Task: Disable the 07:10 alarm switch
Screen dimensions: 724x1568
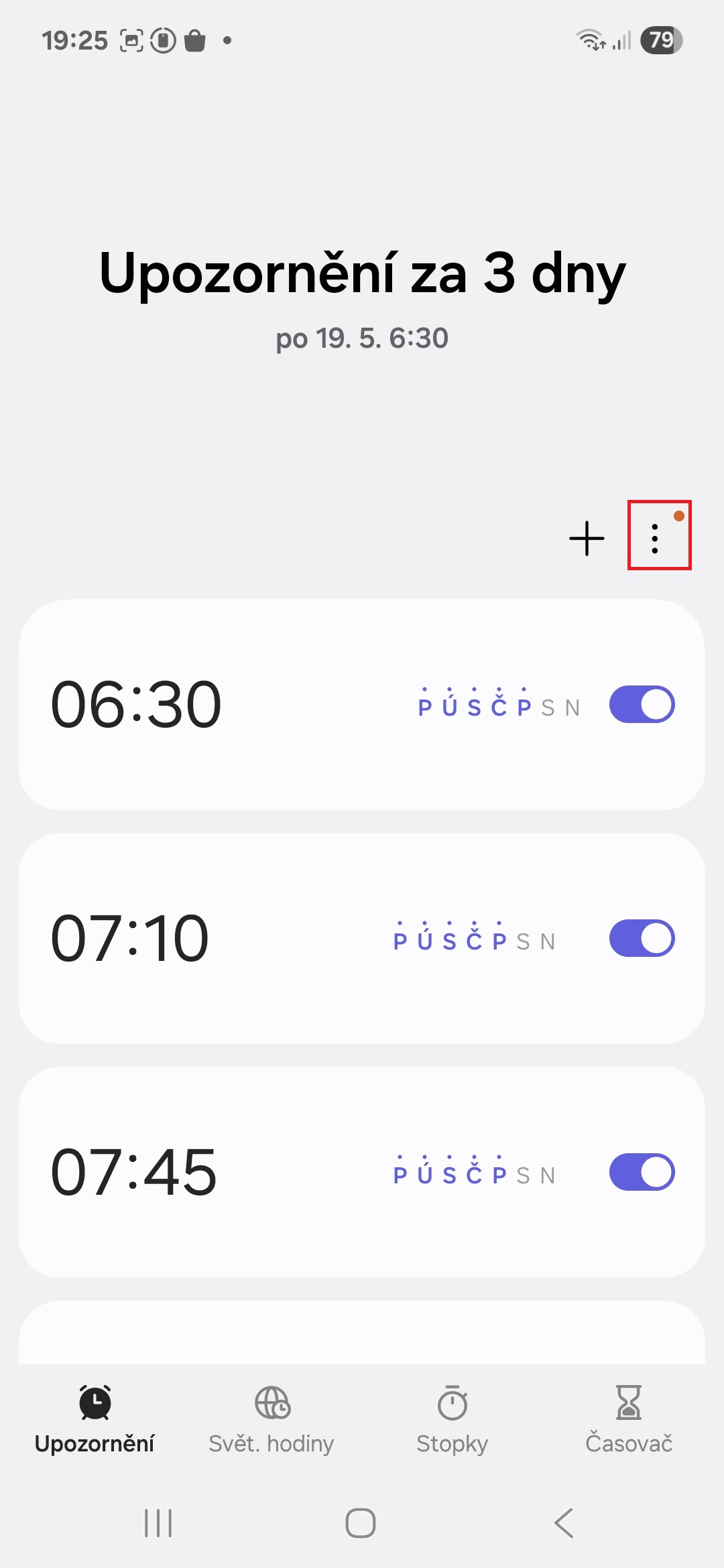Action: coord(642,938)
